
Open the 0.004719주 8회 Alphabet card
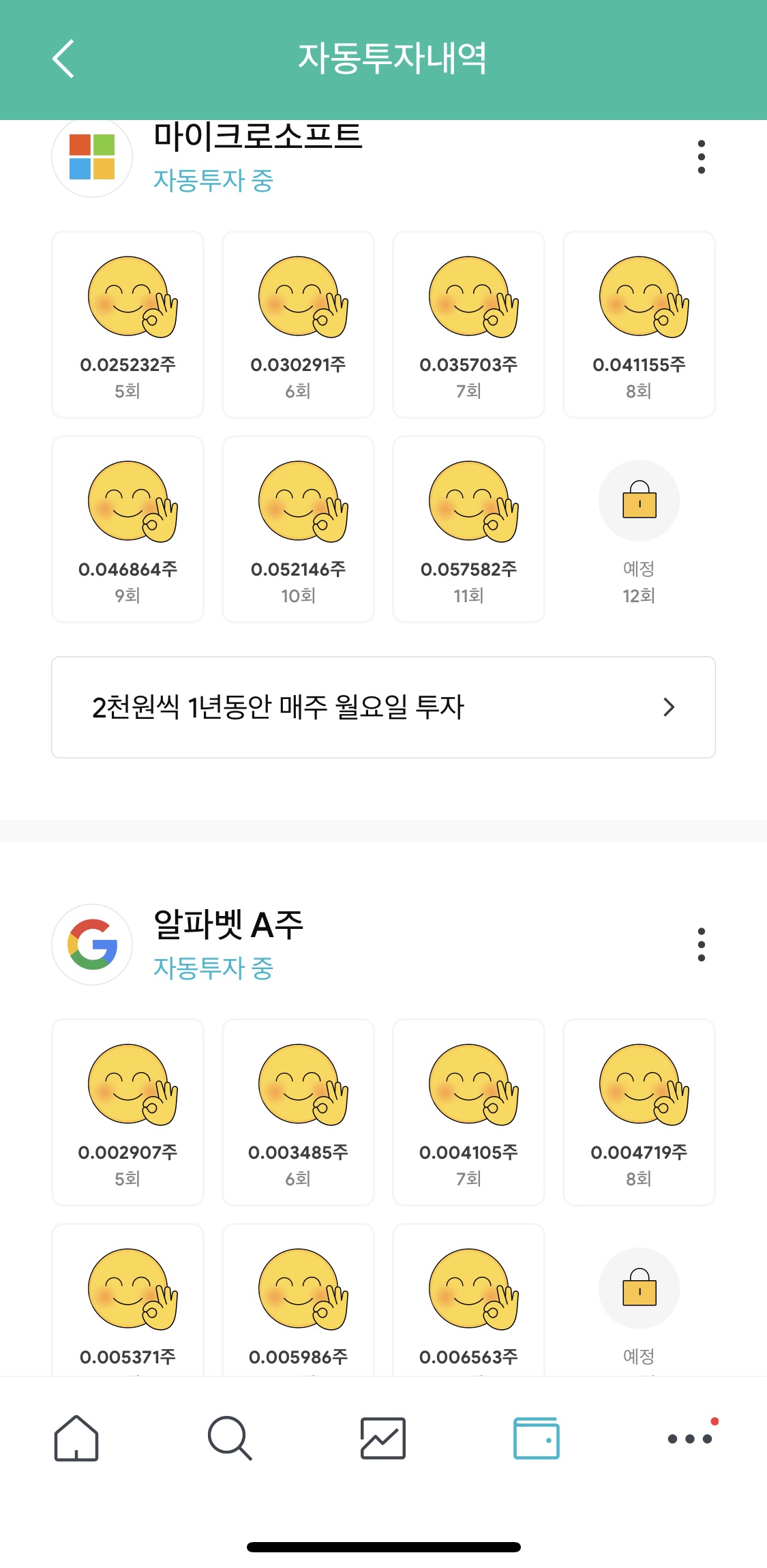[639, 1112]
